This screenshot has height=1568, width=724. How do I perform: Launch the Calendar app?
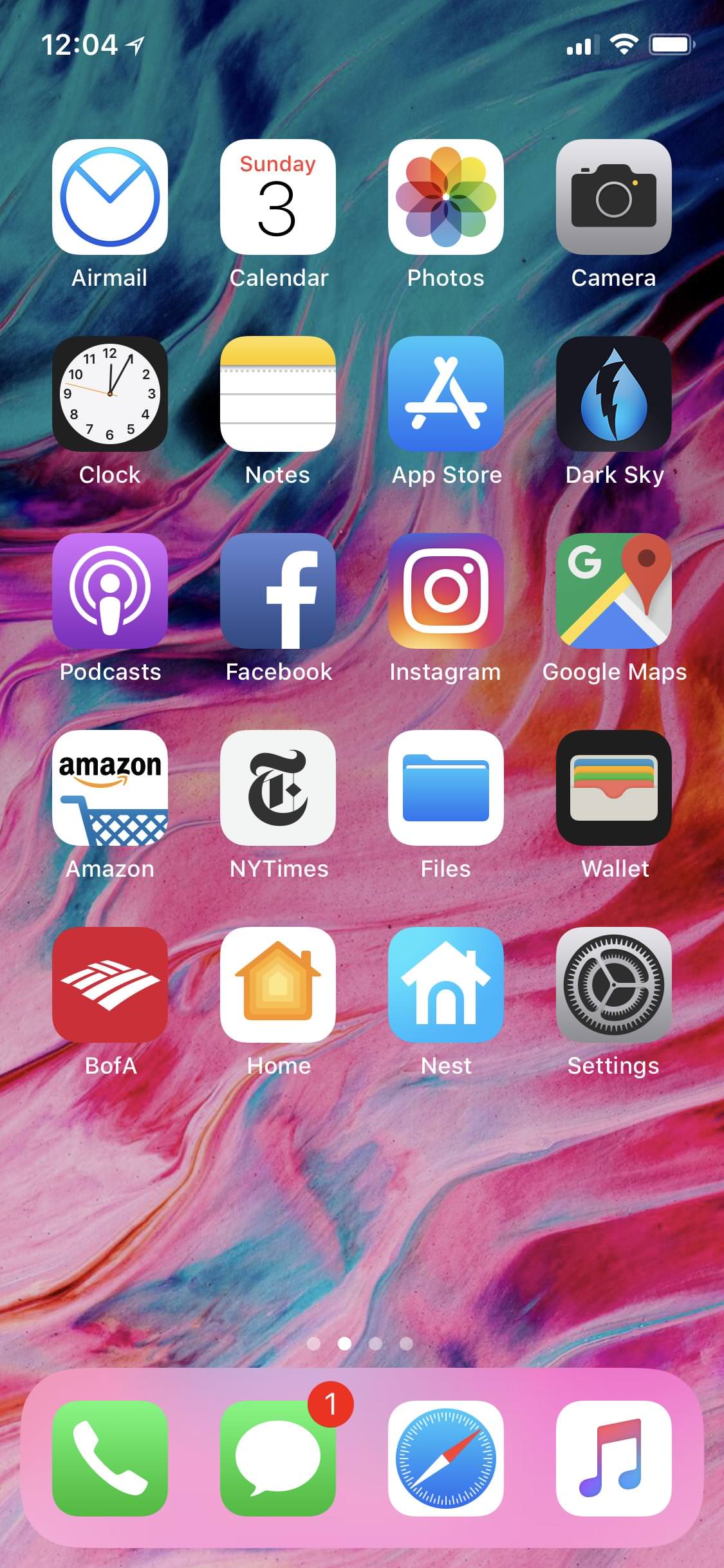[x=278, y=197]
